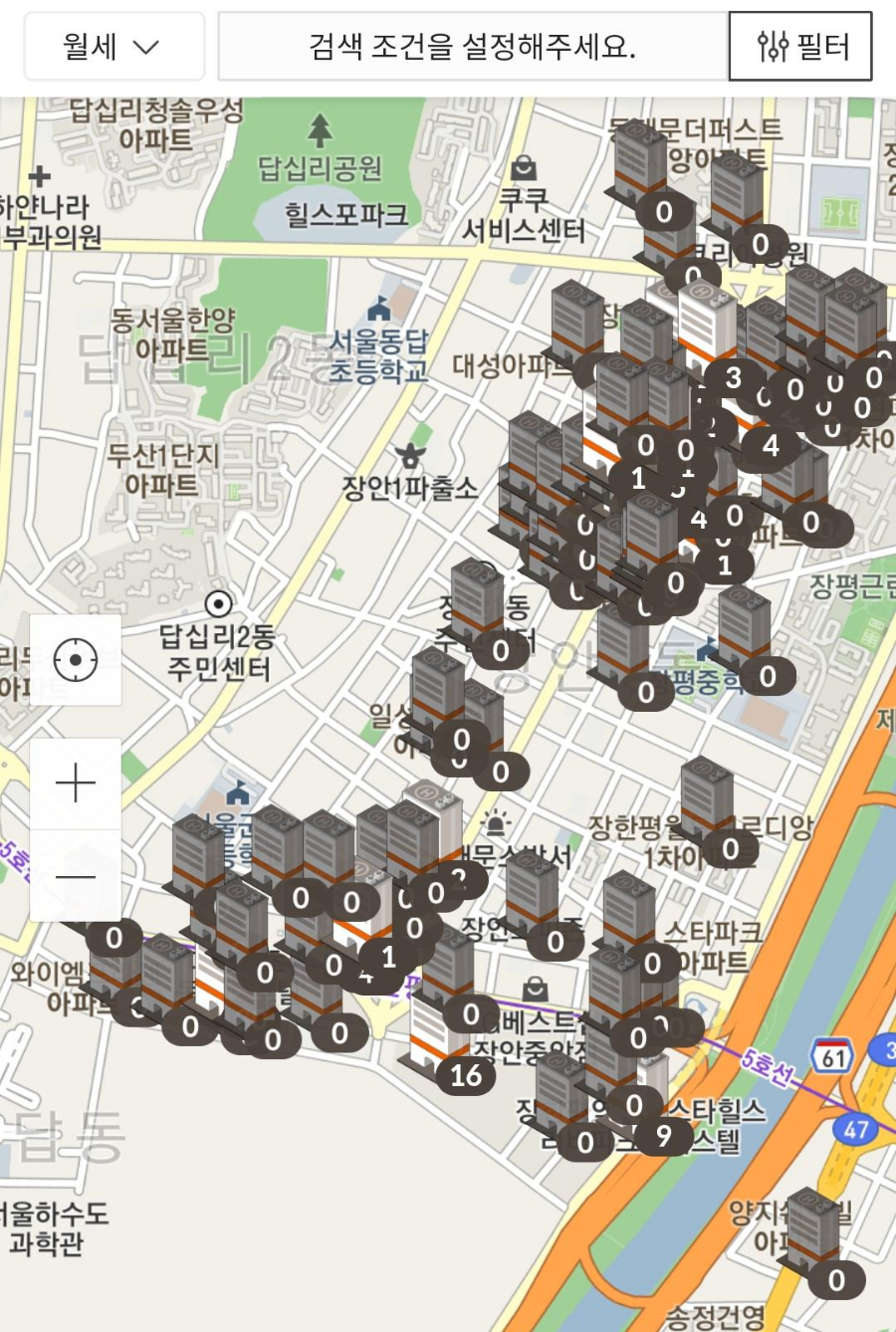
Task: Tap the search condition field
Action: click(x=472, y=47)
